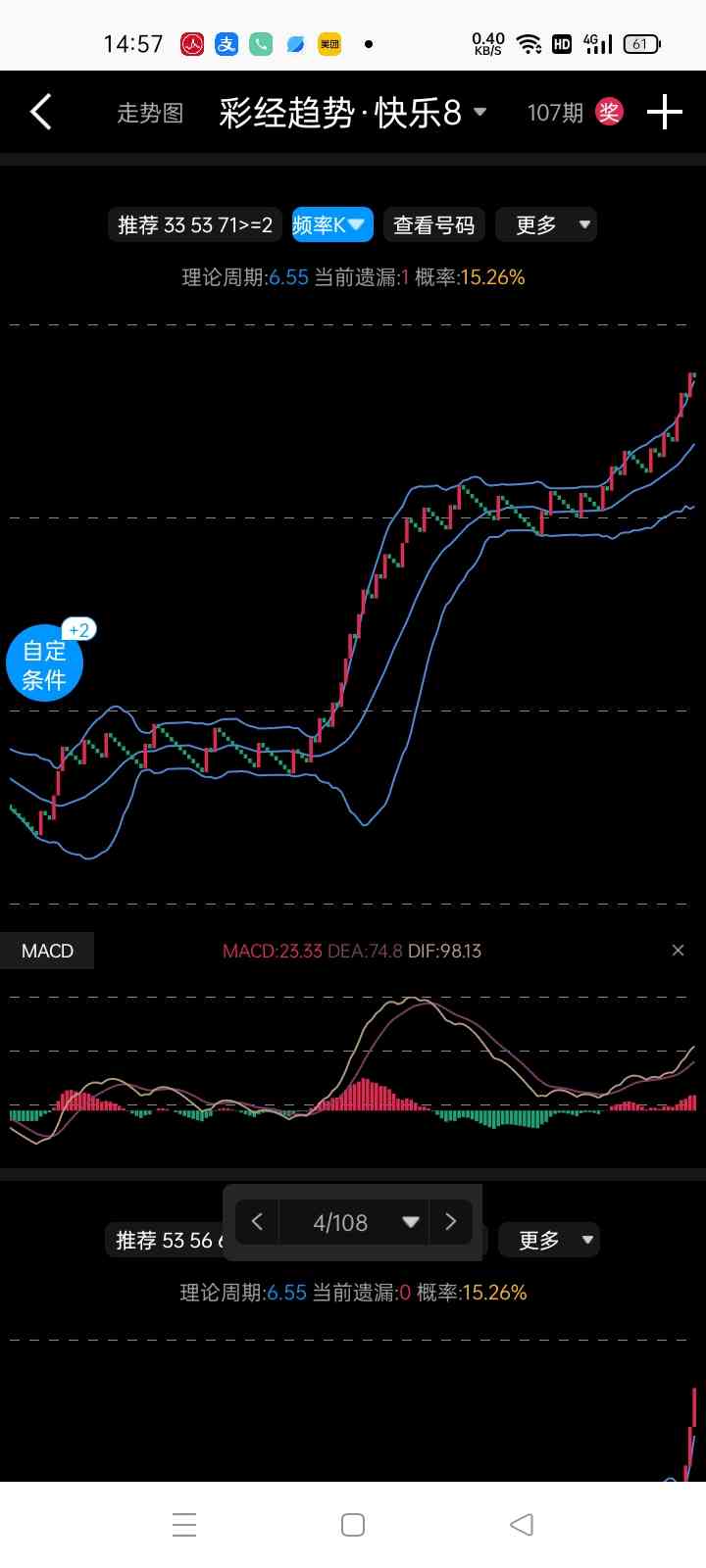
Task: Open the 4/108 page picker
Action: coord(354,1222)
